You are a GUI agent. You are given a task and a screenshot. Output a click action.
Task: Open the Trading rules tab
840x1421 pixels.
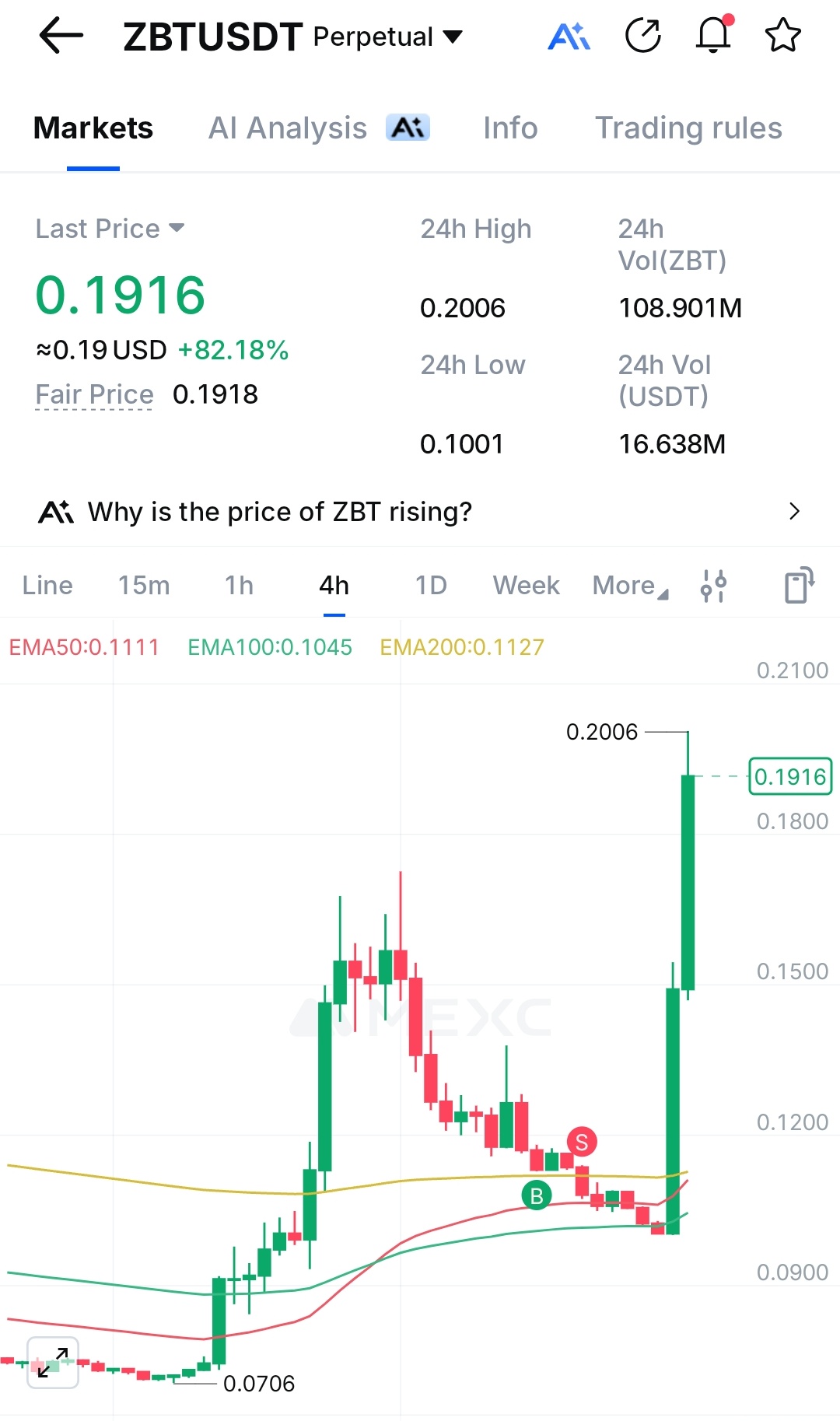(x=688, y=128)
